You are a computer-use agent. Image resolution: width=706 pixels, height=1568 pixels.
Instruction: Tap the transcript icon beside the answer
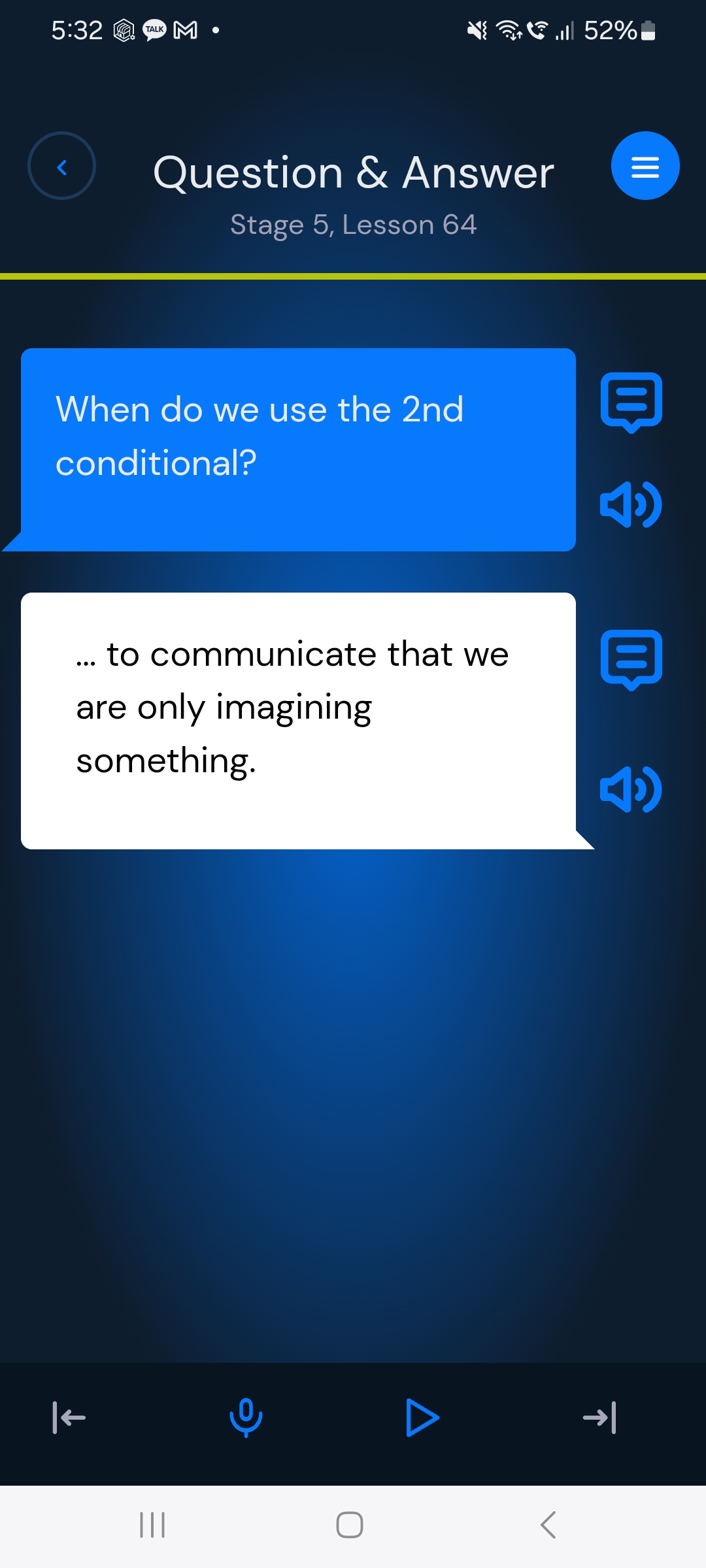pos(631,659)
